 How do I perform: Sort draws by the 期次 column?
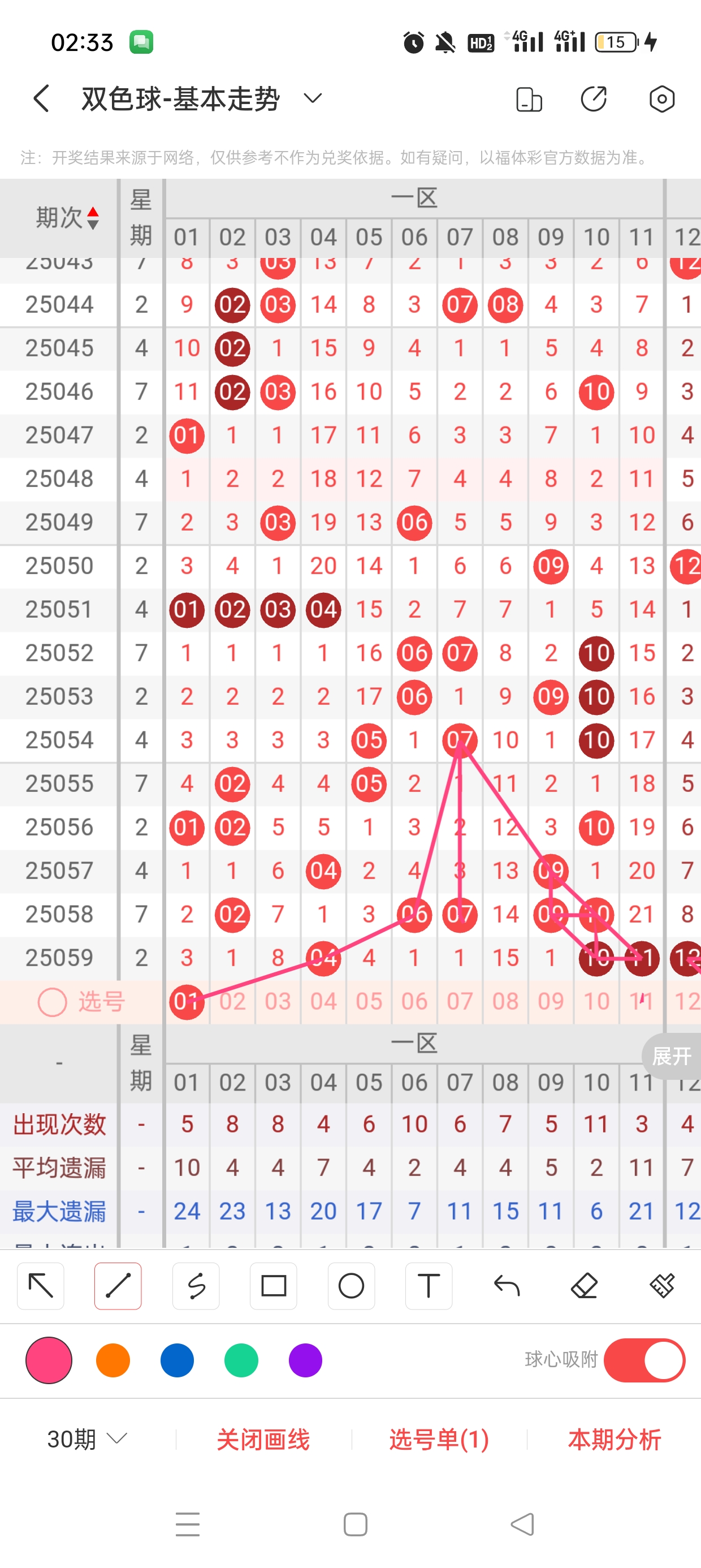pos(67,217)
